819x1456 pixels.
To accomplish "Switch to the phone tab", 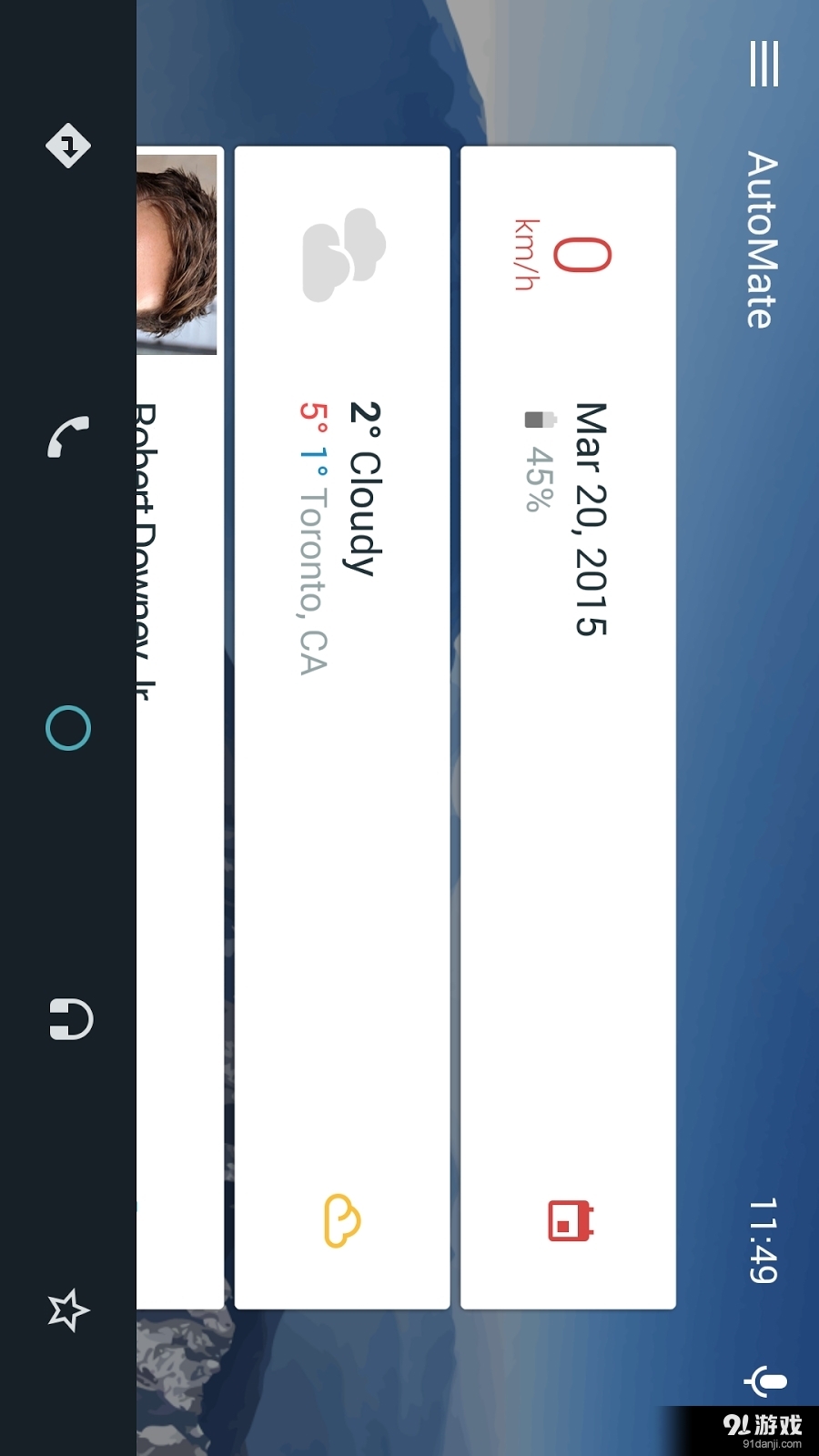I will point(68,437).
